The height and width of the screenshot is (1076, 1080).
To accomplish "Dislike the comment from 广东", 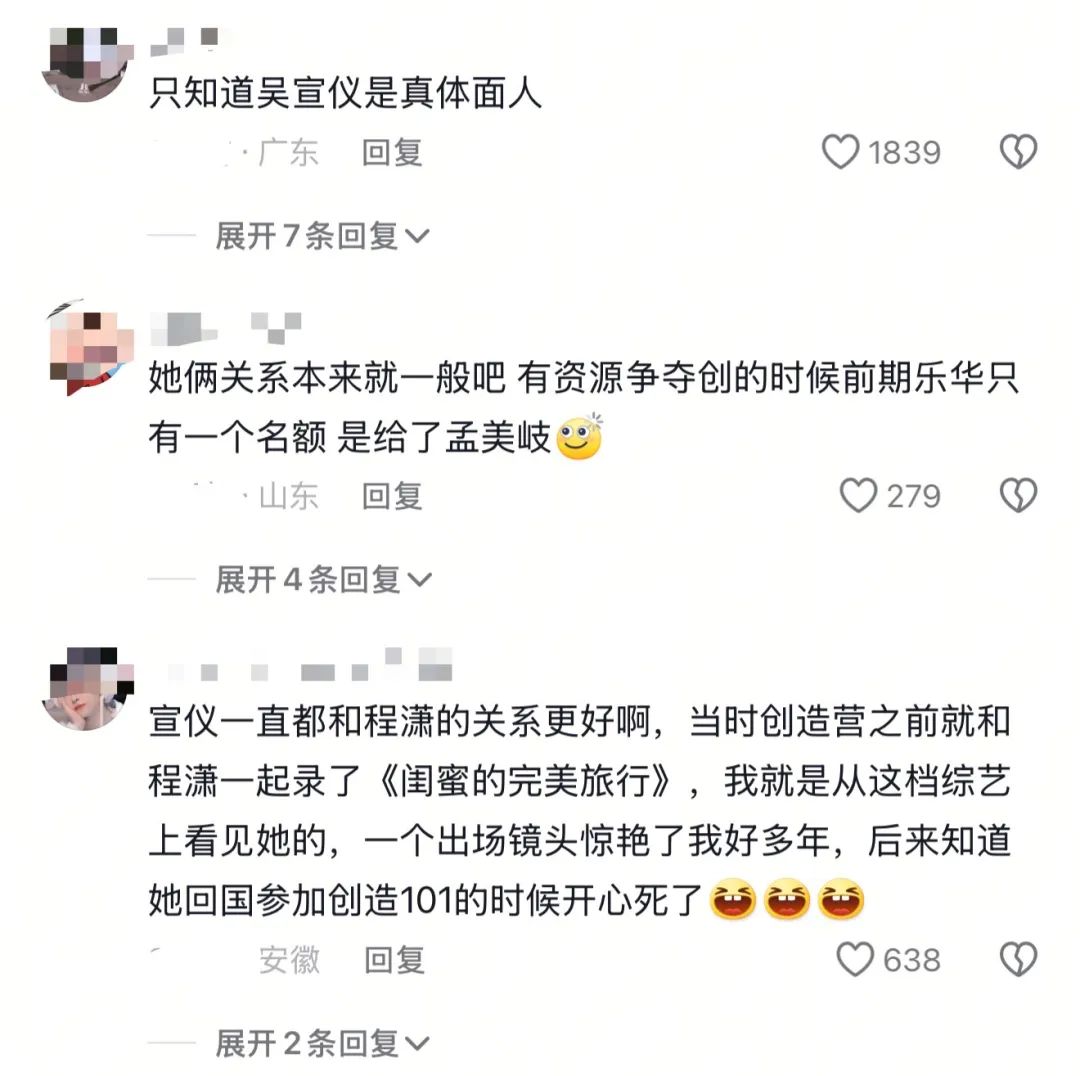I will (x=1018, y=153).
